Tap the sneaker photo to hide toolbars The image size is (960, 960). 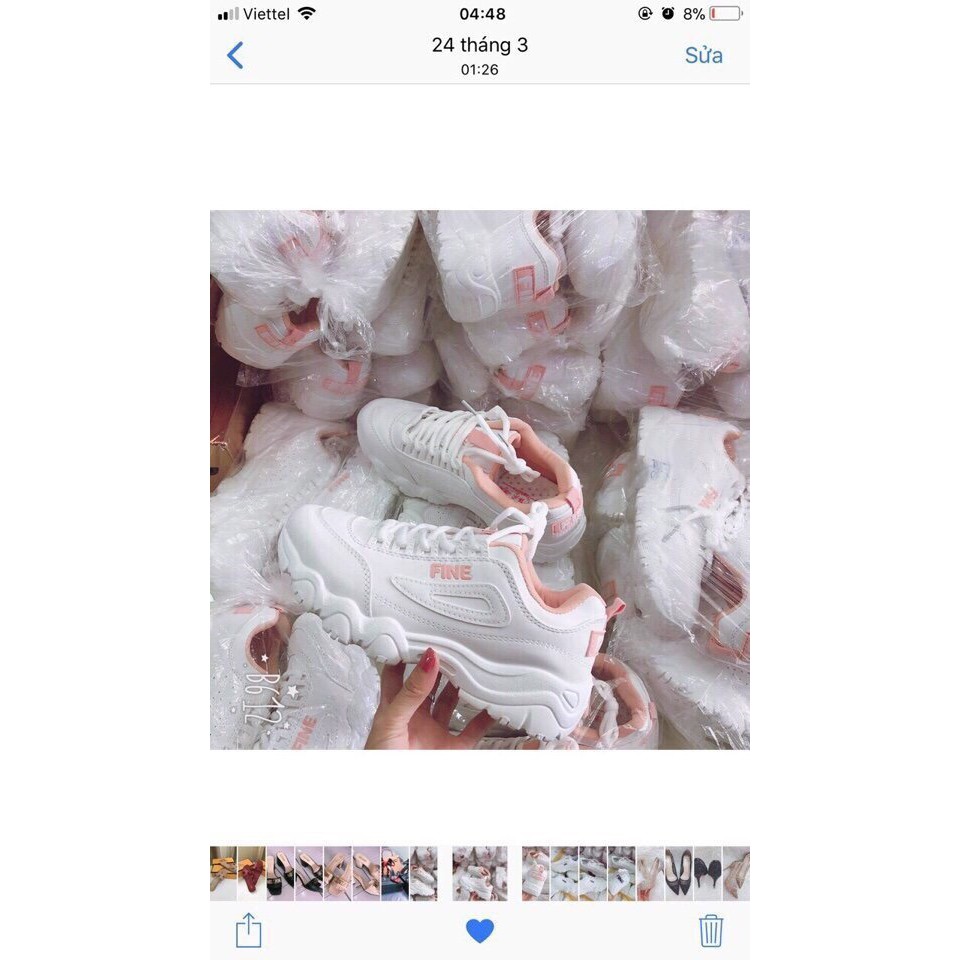(480, 480)
